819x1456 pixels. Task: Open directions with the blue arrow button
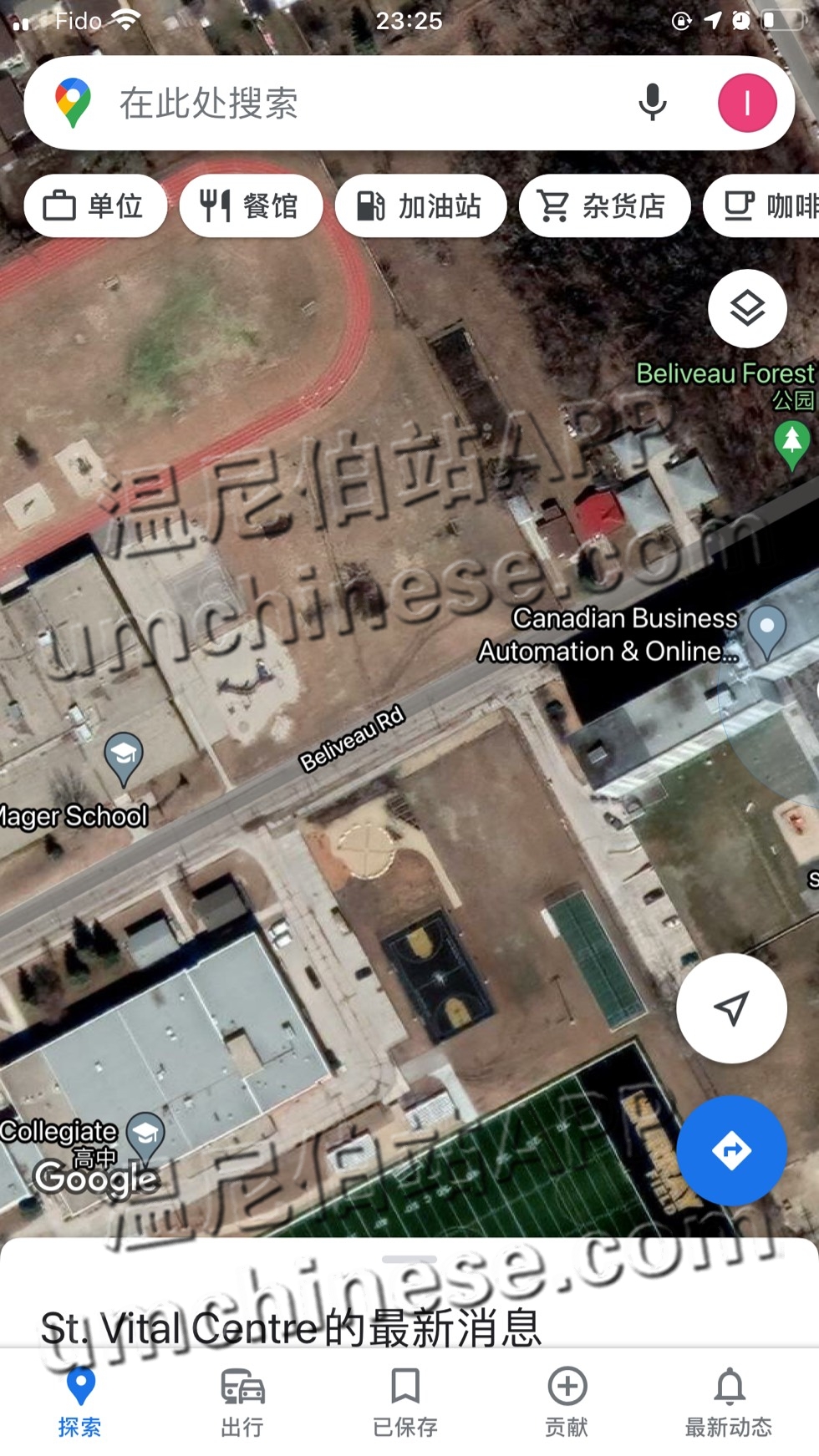pos(731,1150)
